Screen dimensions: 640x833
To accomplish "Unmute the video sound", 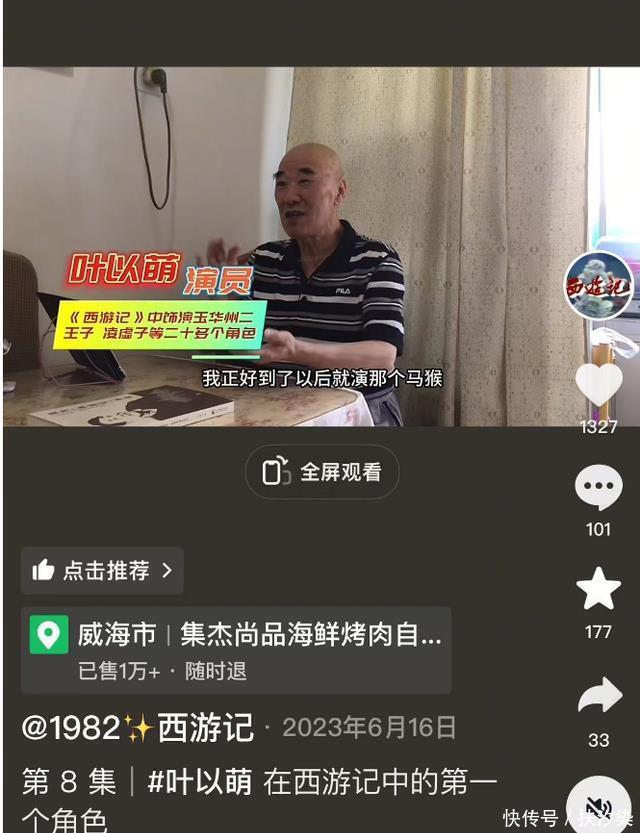I will pyautogui.click(x=598, y=806).
